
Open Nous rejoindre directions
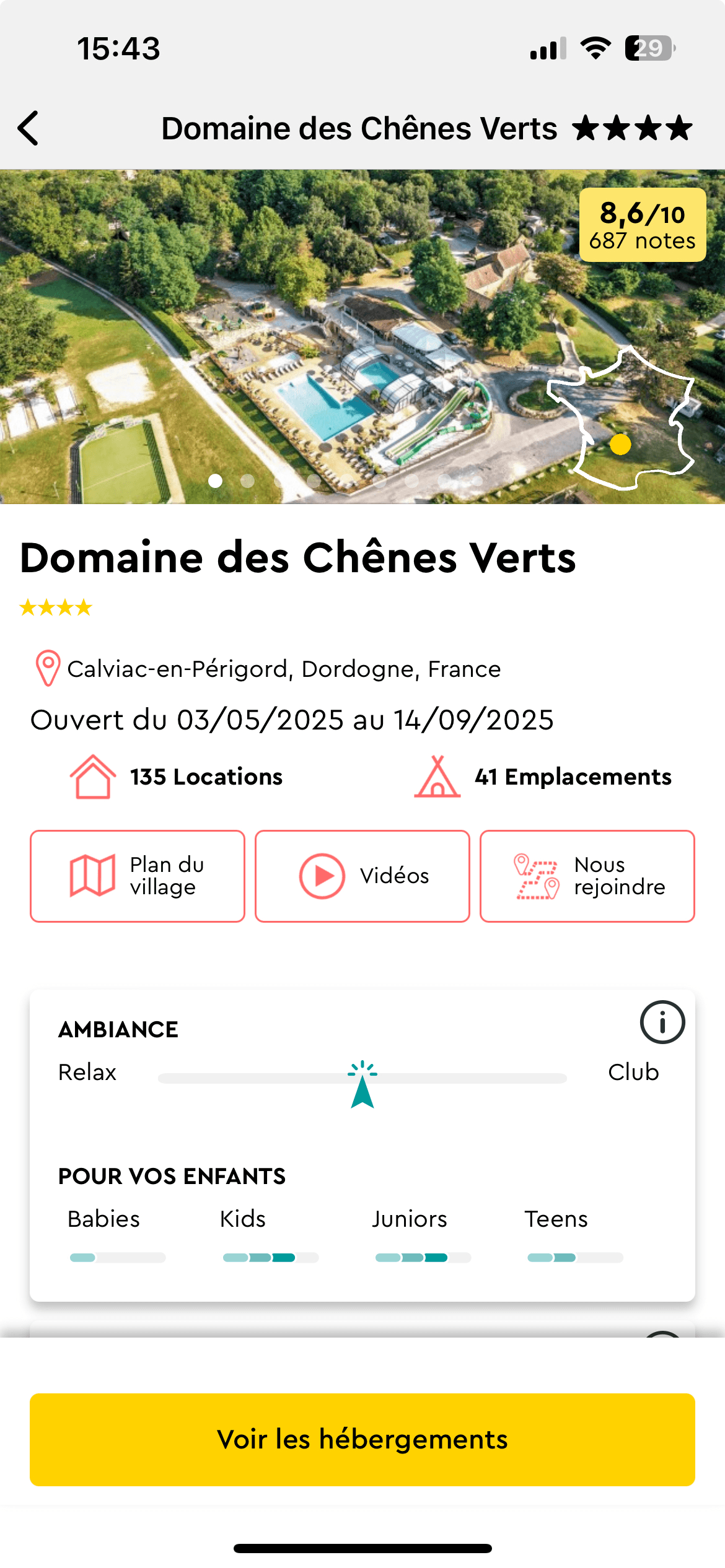pos(587,876)
